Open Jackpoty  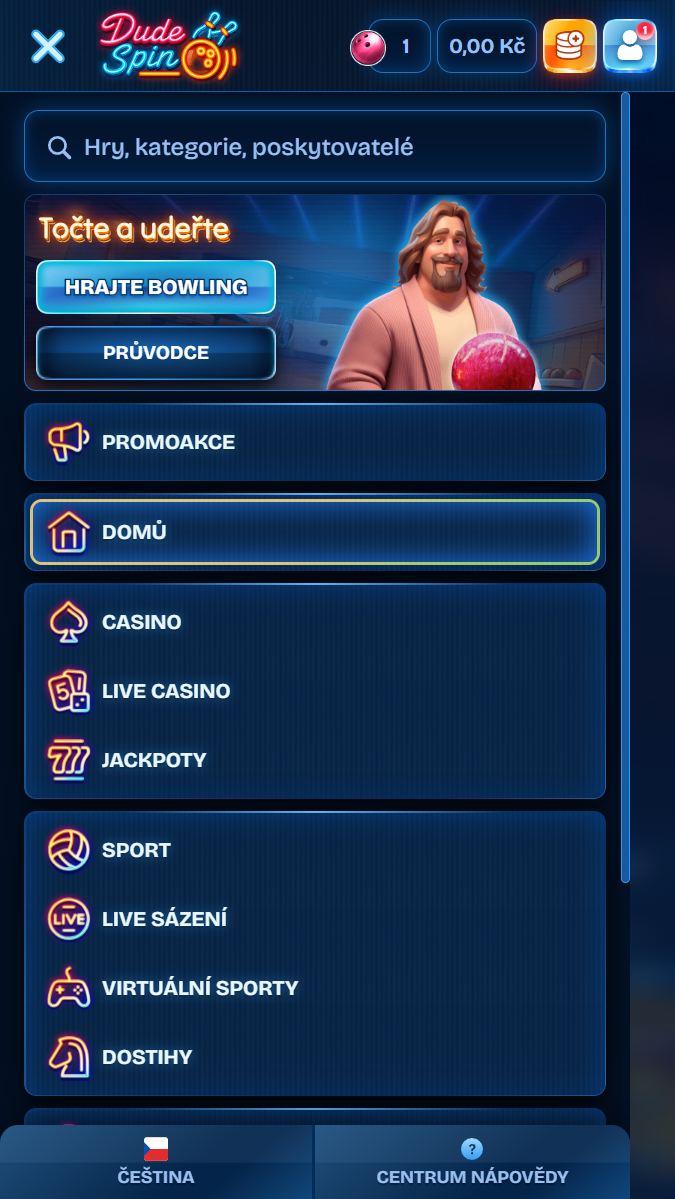(x=153, y=760)
